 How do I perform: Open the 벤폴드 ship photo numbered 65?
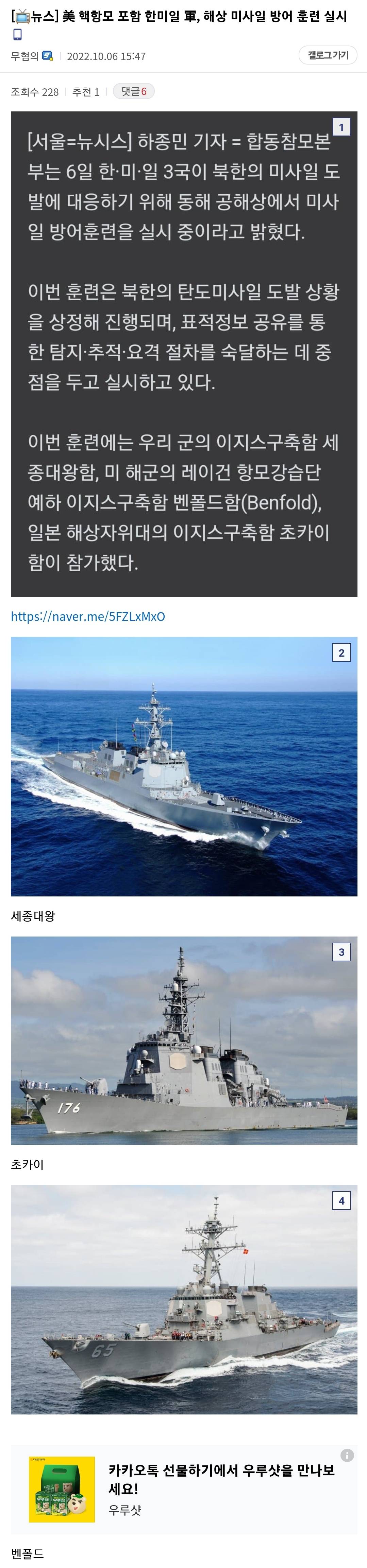tap(184, 1298)
